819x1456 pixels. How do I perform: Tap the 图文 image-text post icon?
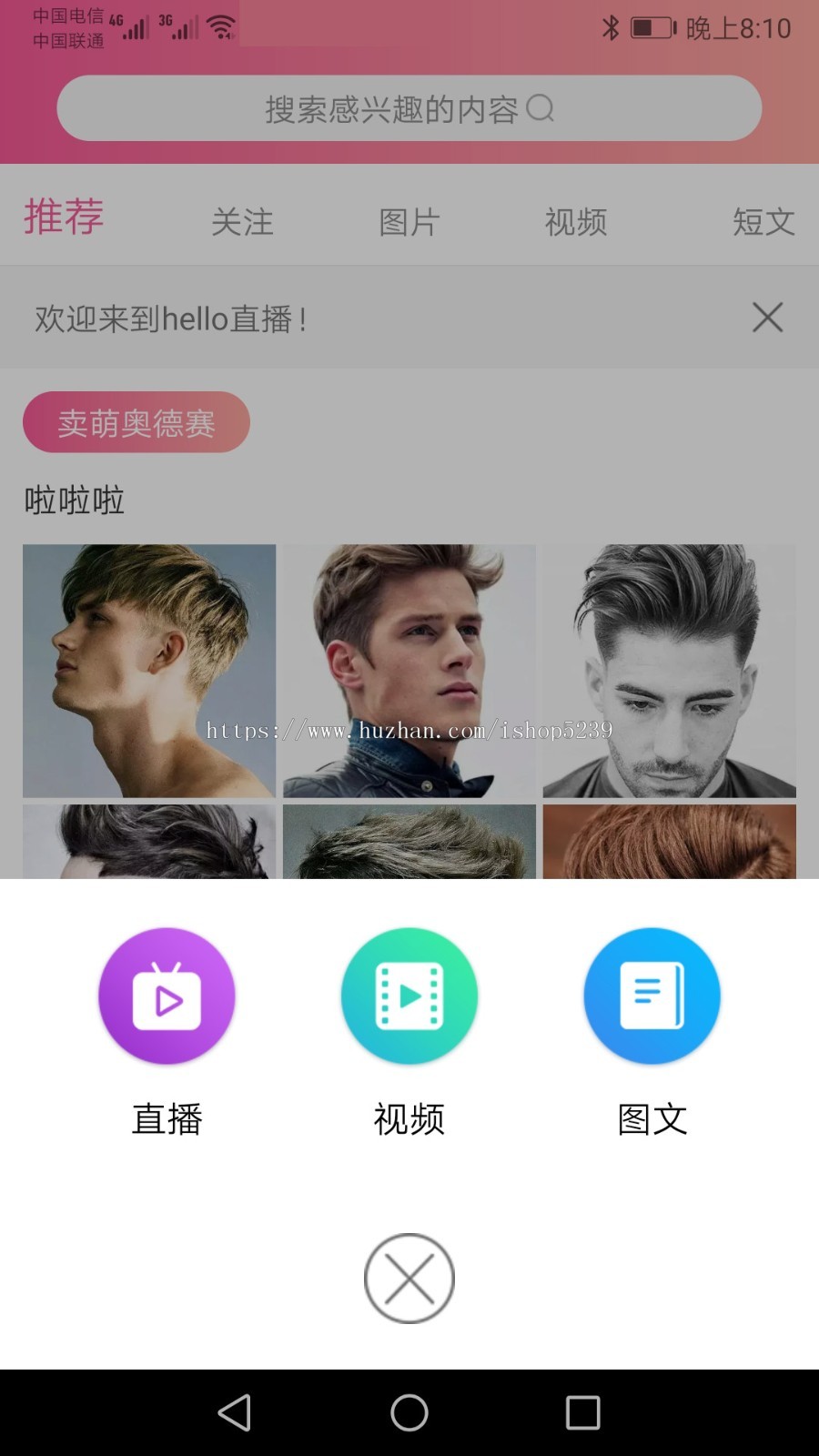pos(652,996)
